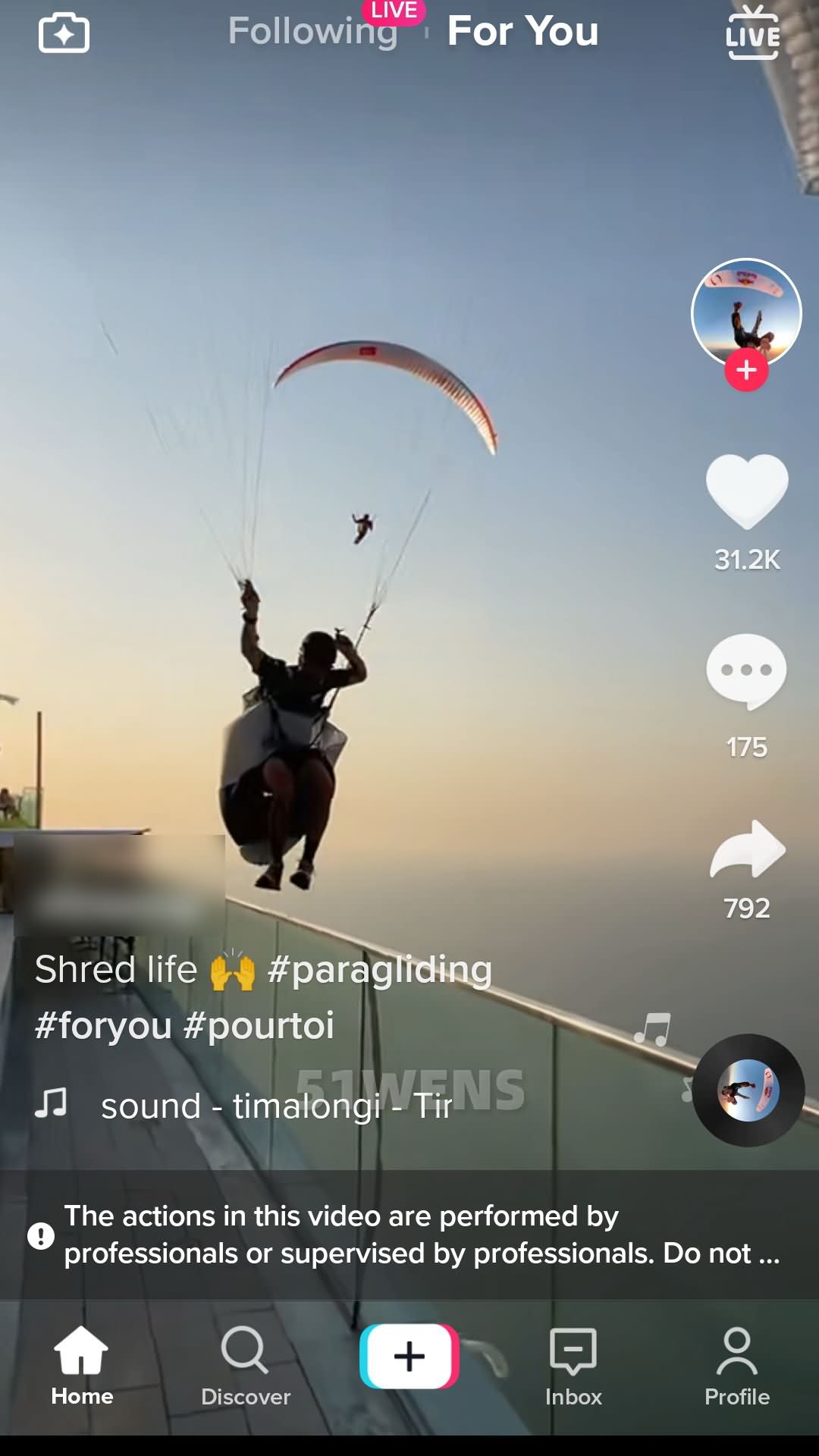Open the sound by timalongi
The width and height of the screenshot is (819, 1456).
pos(277,1106)
